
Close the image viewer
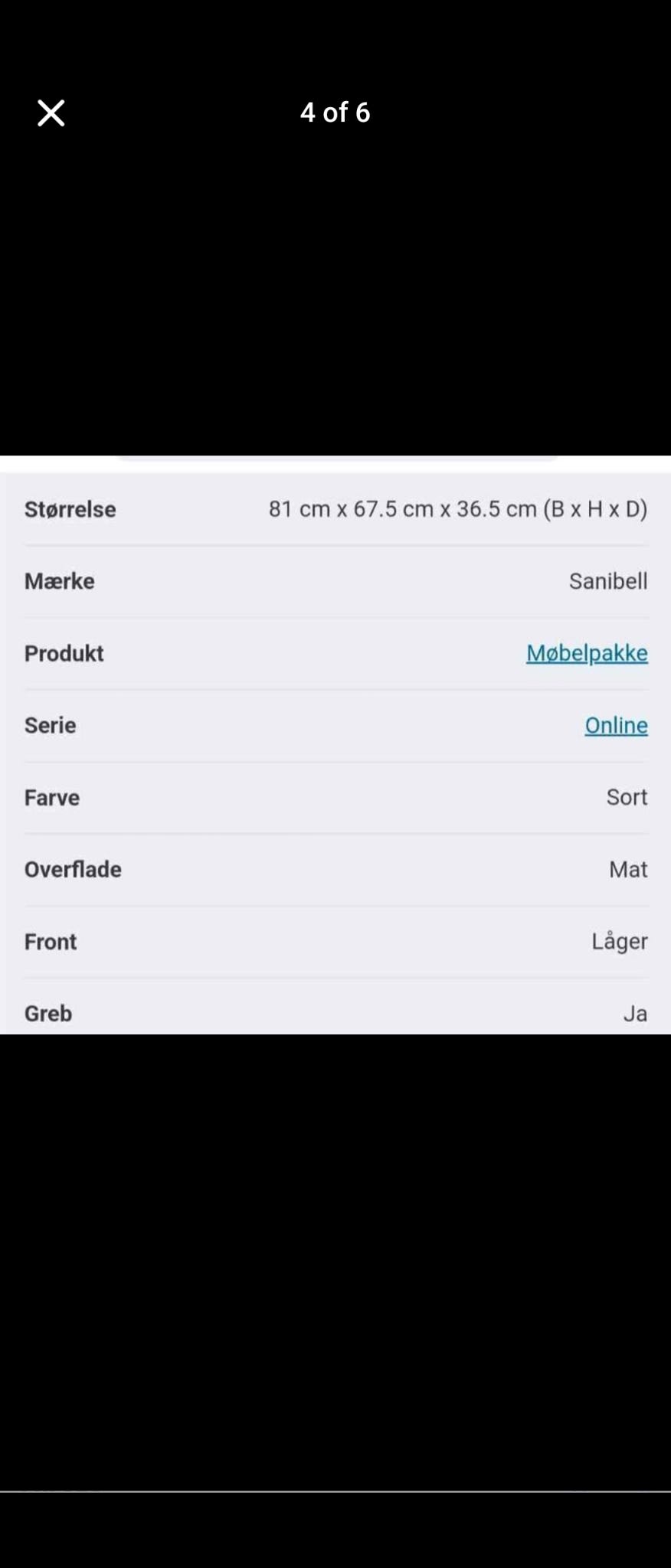pos(51,113)
